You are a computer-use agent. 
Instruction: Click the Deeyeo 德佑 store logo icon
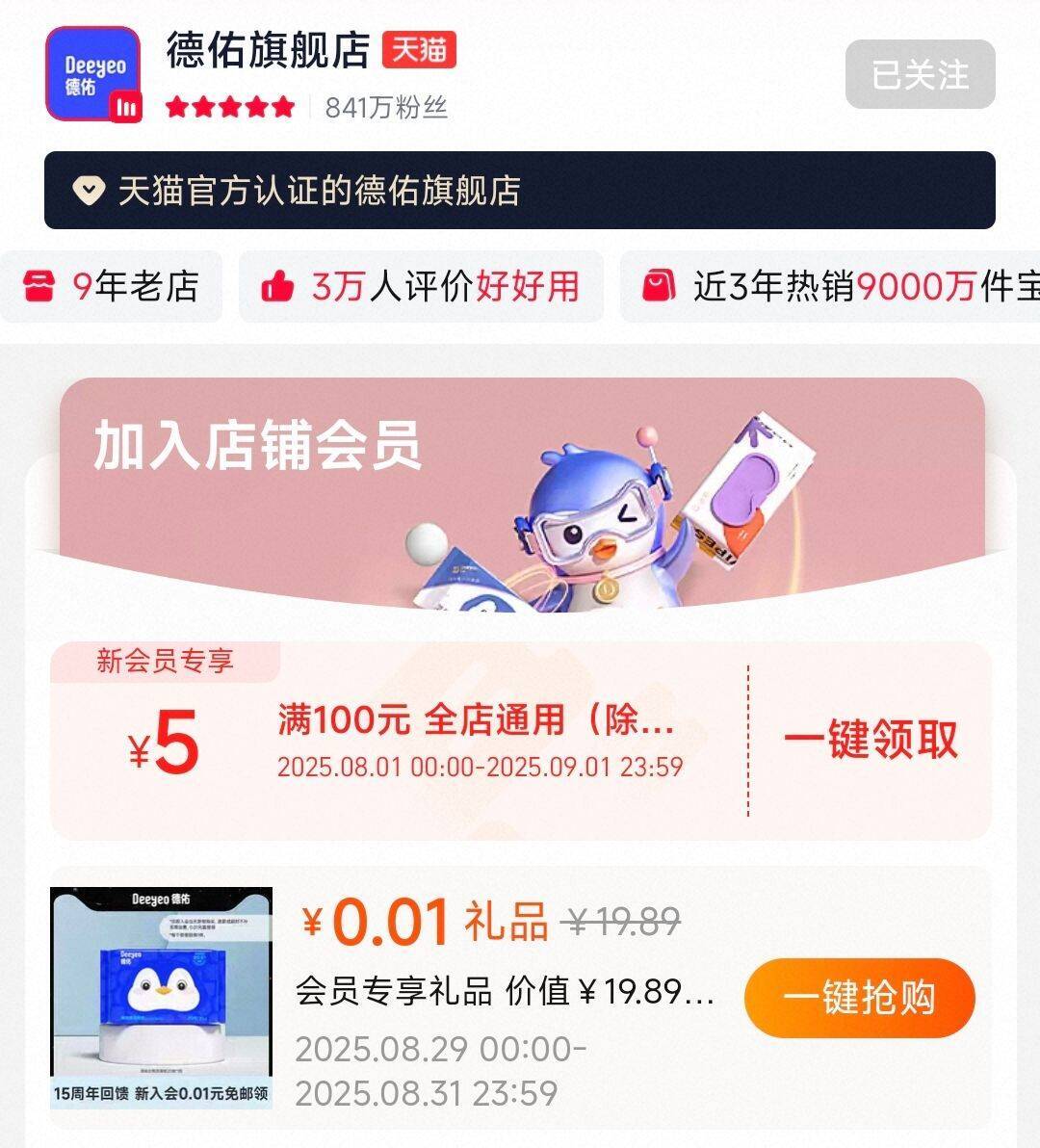coord(93,72)
